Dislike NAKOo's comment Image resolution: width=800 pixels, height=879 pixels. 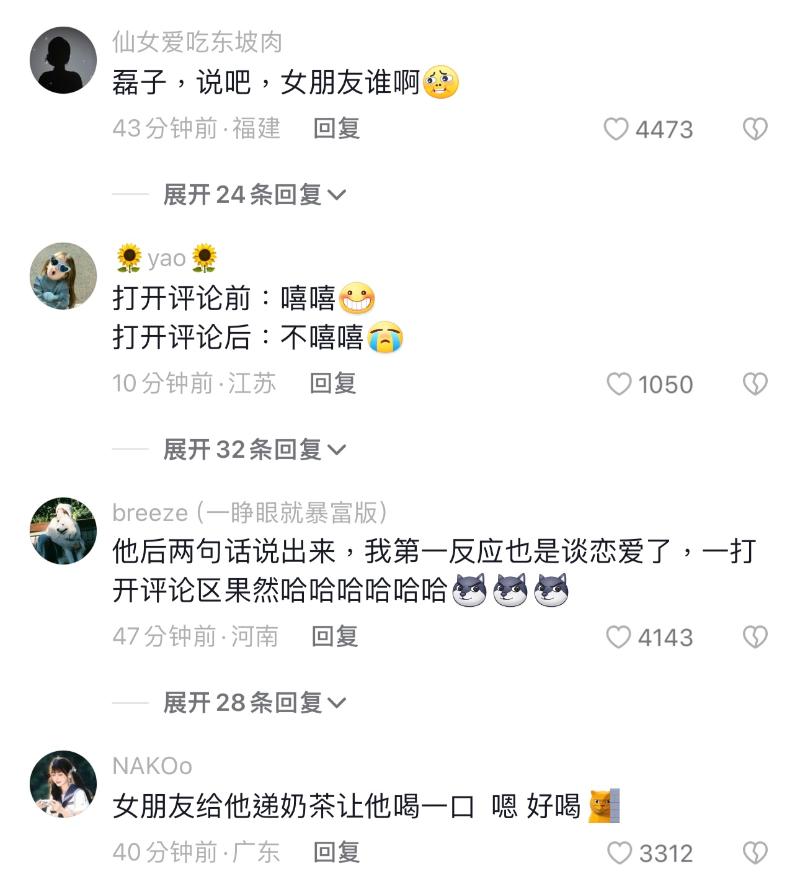click(754, 853)
